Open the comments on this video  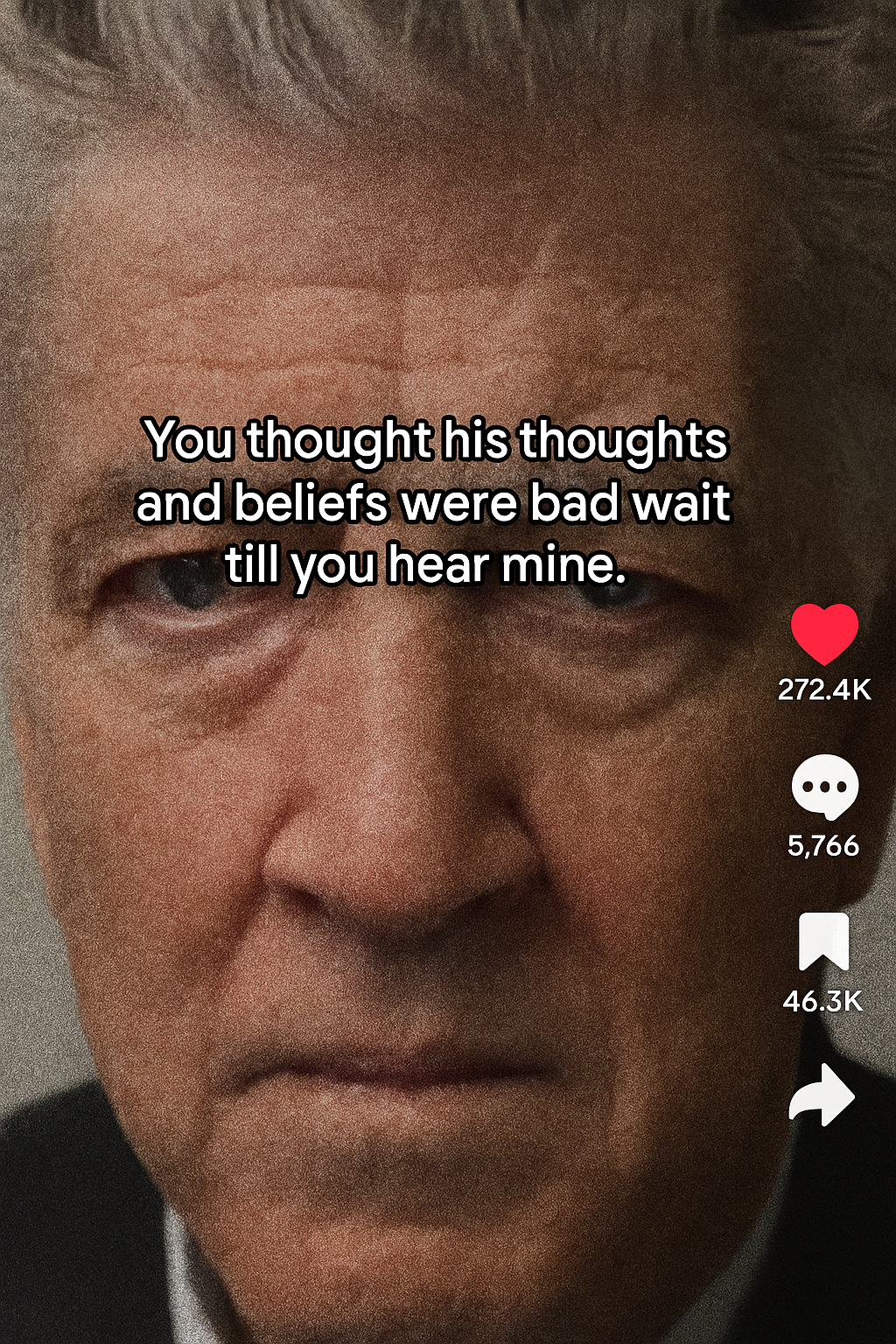click(x=824, y=787)
